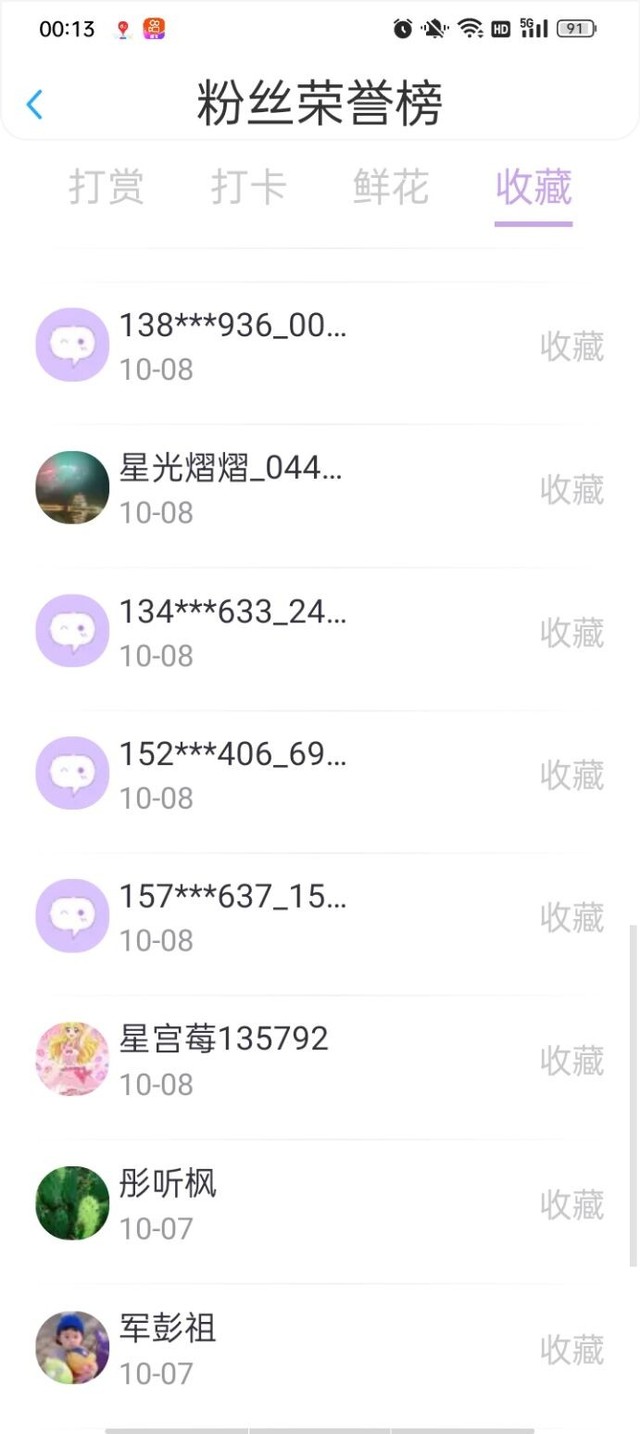Open the fan row 星光熠熠_044…
The height and width of the screenshot is (1434, 640).
(320, 489)
